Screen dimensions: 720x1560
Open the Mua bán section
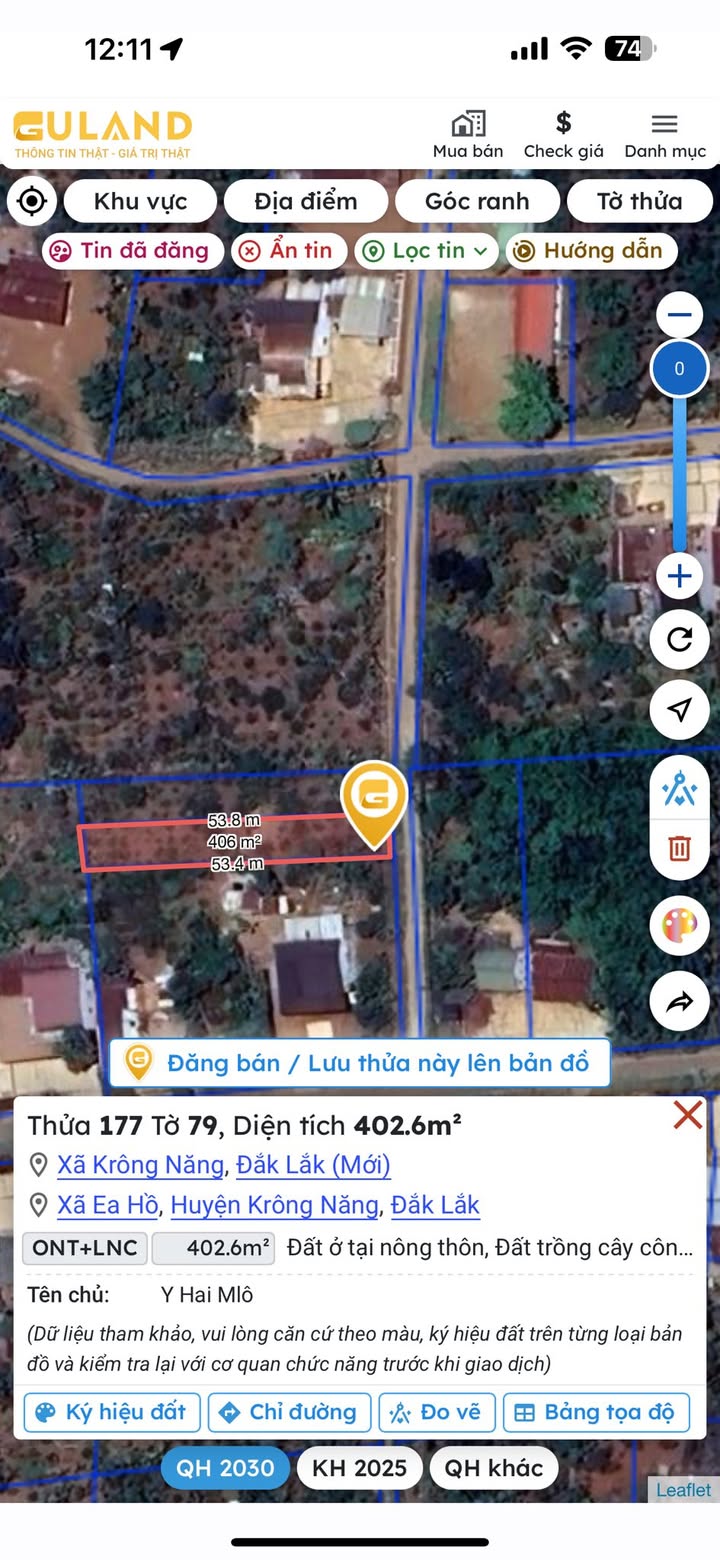(467, 135)
